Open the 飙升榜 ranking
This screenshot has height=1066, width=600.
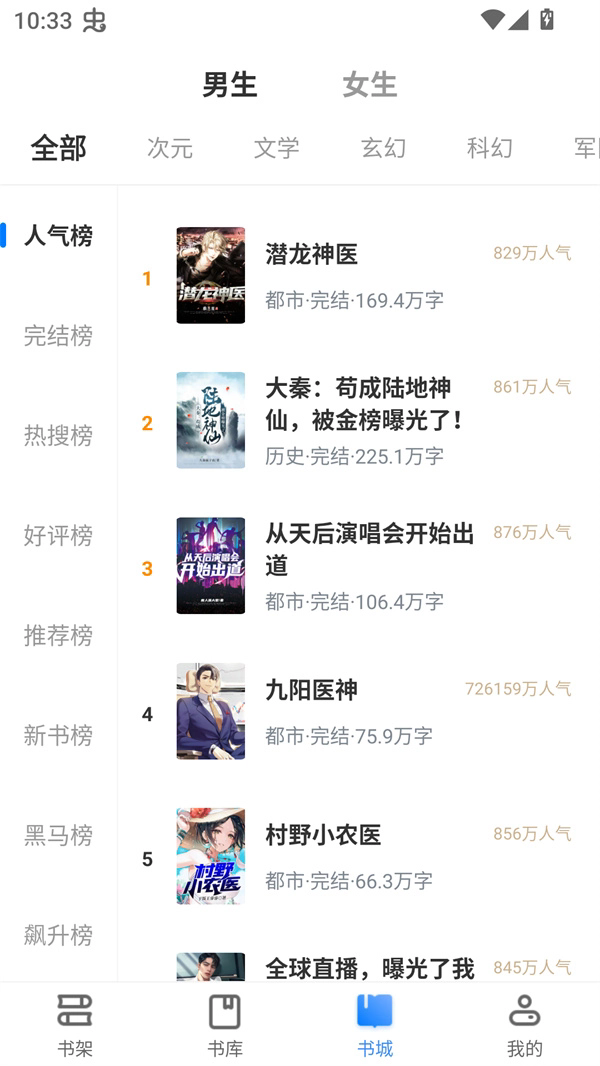click(x=58, y=936)
